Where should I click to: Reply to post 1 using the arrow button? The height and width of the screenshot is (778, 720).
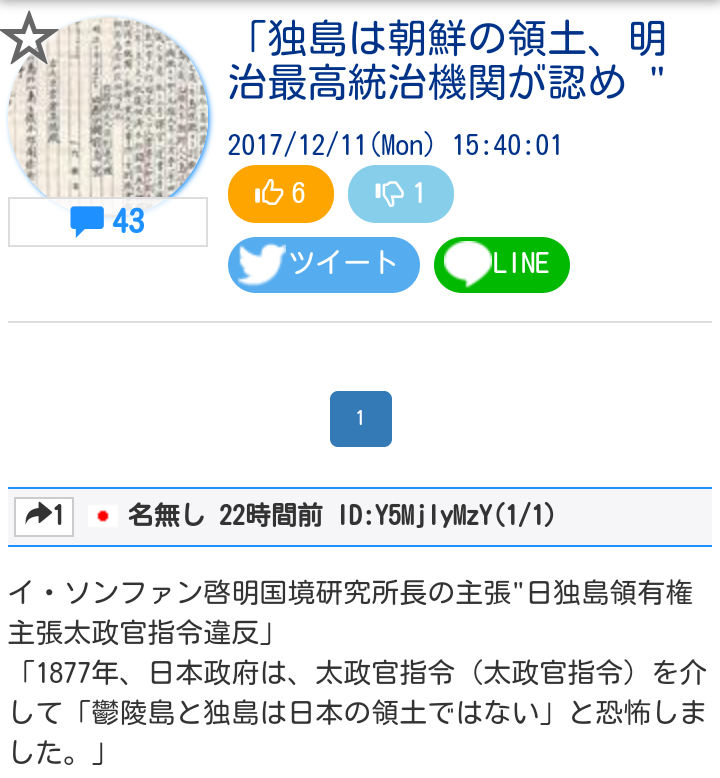[x=44, y=516]
